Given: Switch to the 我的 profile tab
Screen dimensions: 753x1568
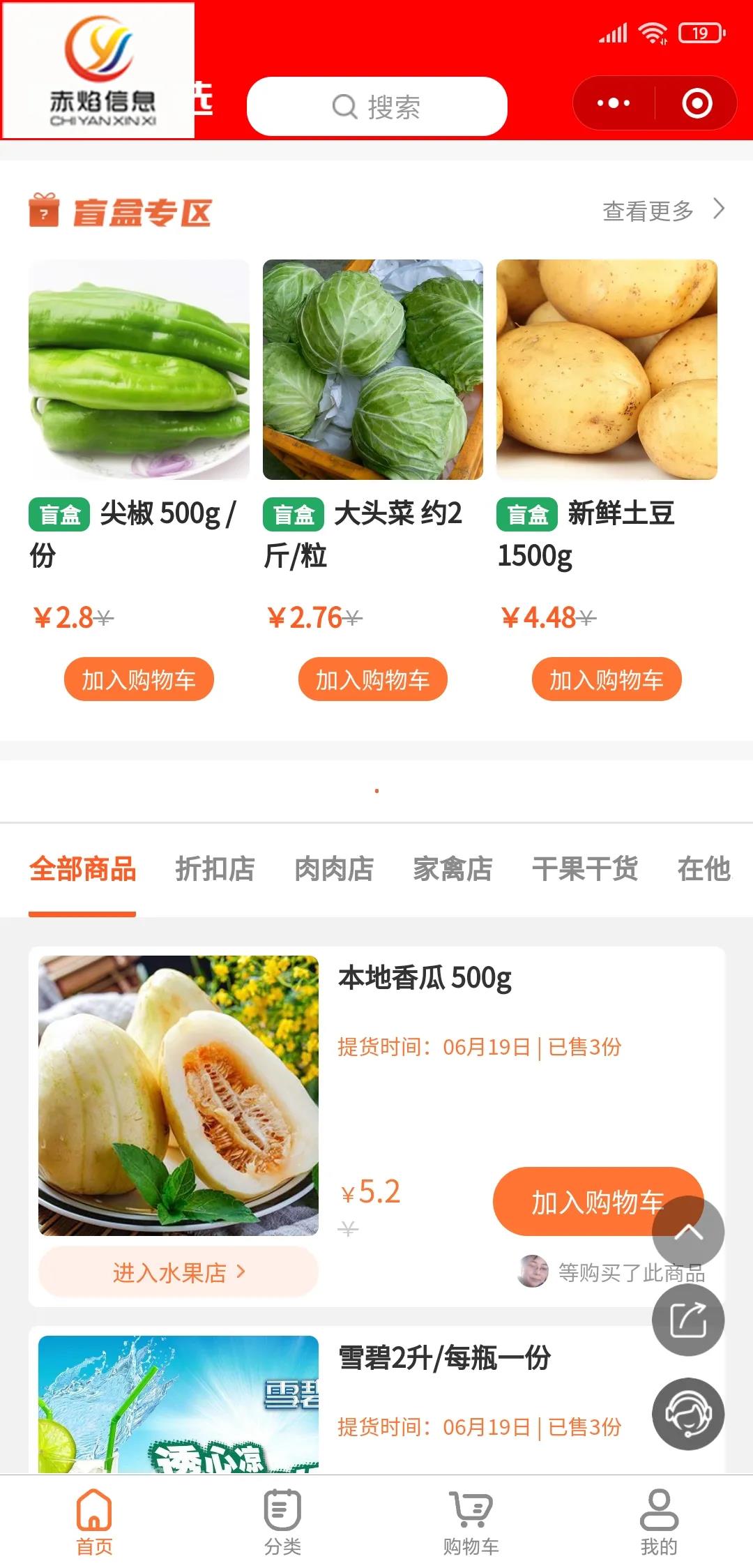Looking at the screenshot, I should point(659,1522).
